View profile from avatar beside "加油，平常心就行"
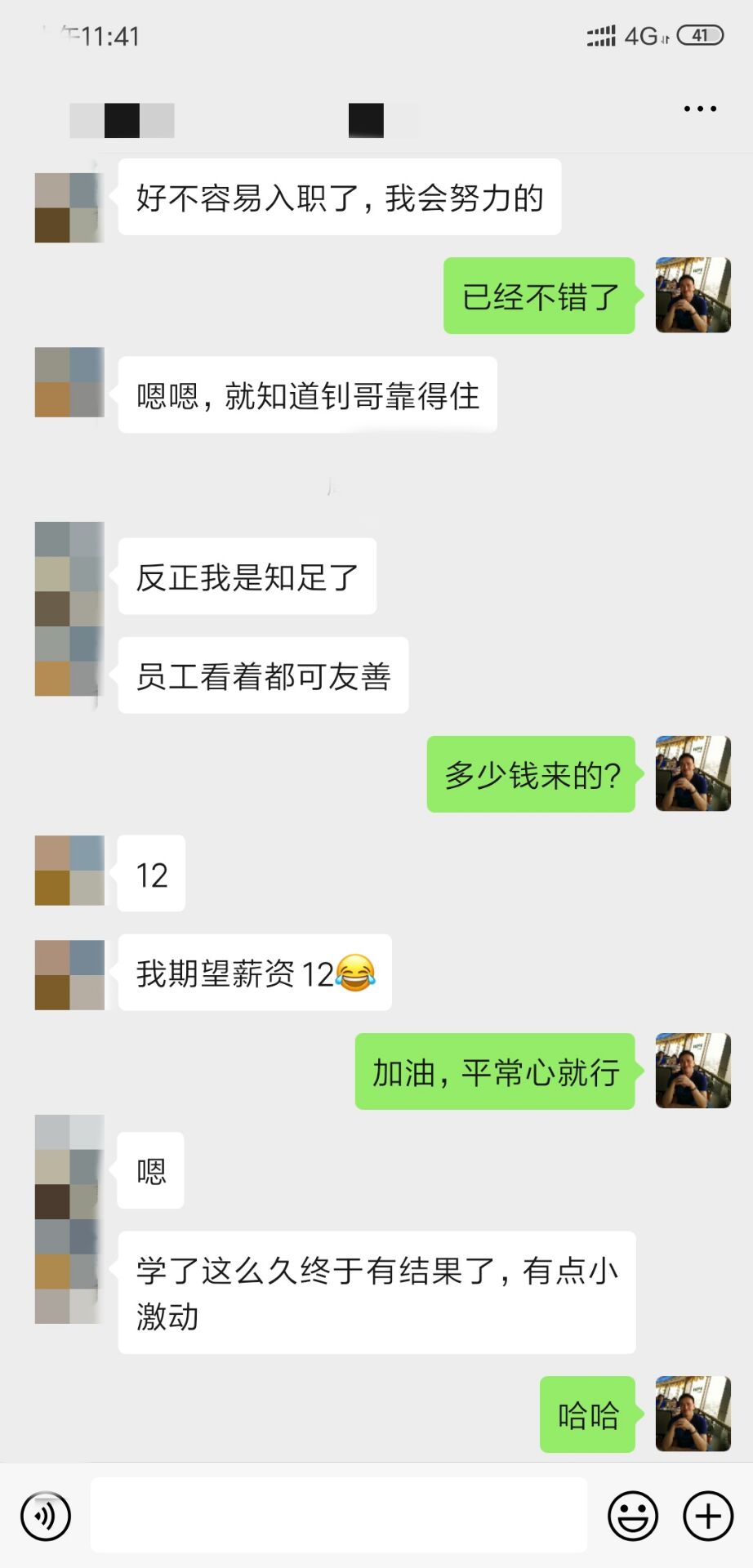753x1568 pixels. tap(693, 1071)
